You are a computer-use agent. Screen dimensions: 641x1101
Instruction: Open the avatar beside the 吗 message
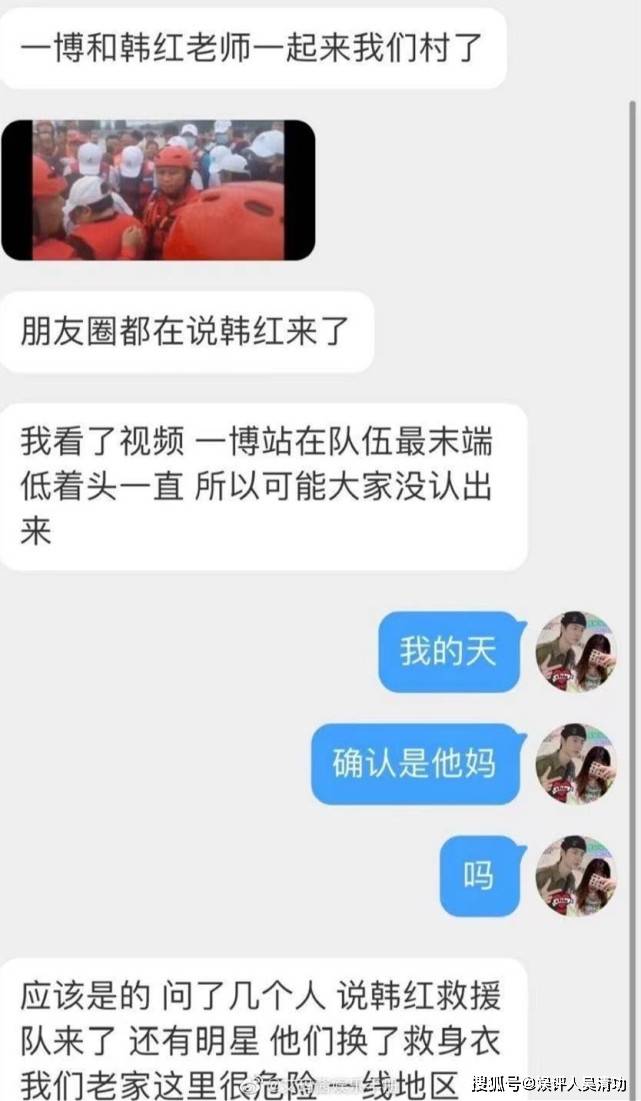pyautogui.click(x=576, y=876)
